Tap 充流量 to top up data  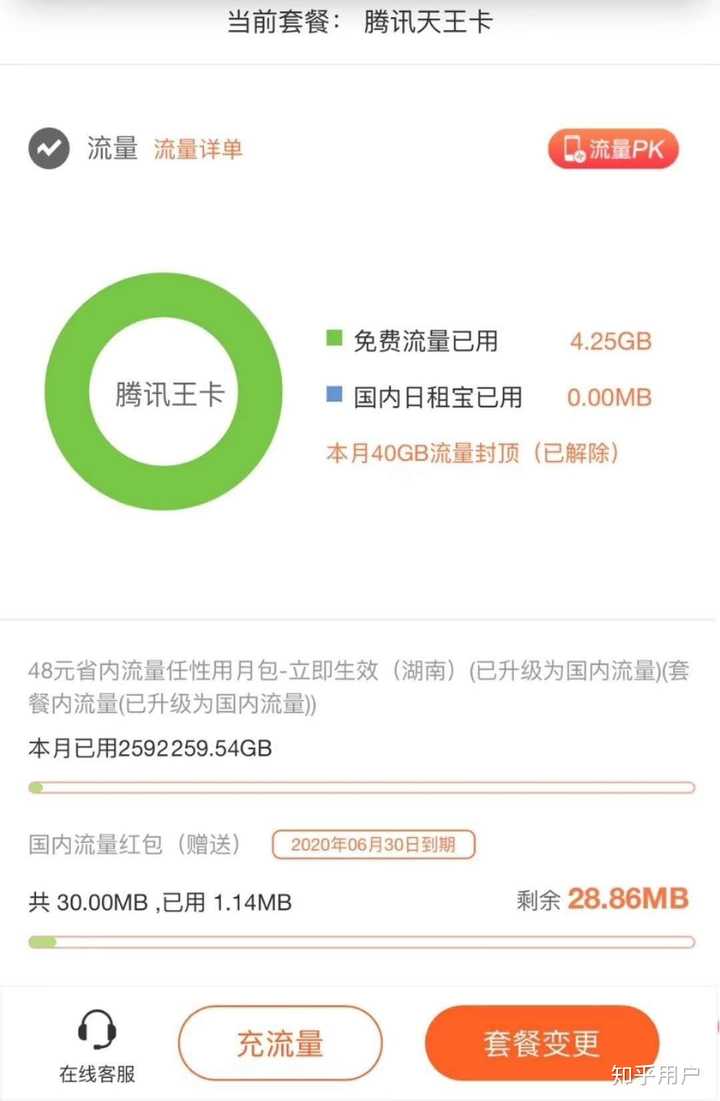[280, 1044]
